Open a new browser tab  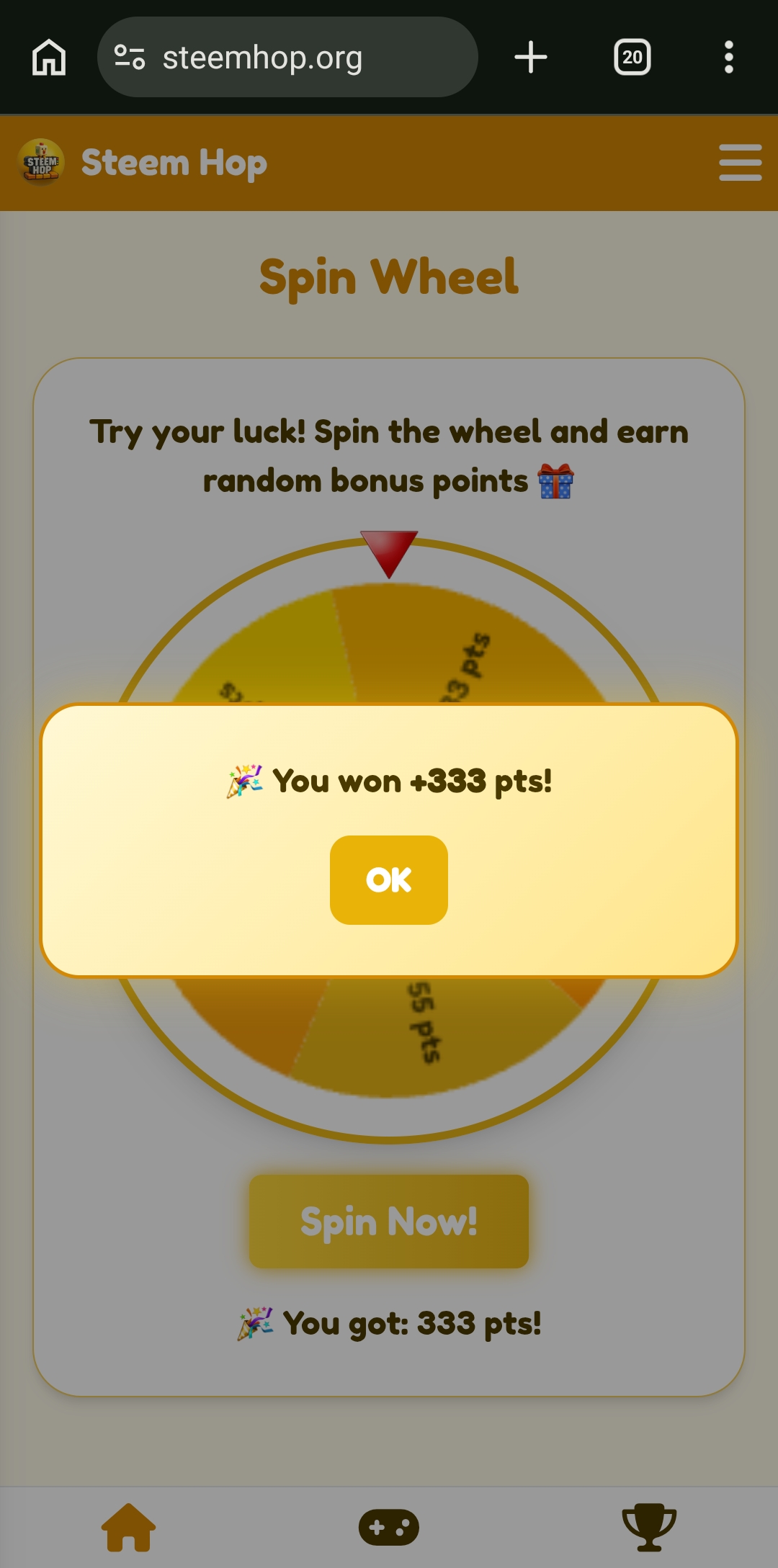click(x=531, y=57)
